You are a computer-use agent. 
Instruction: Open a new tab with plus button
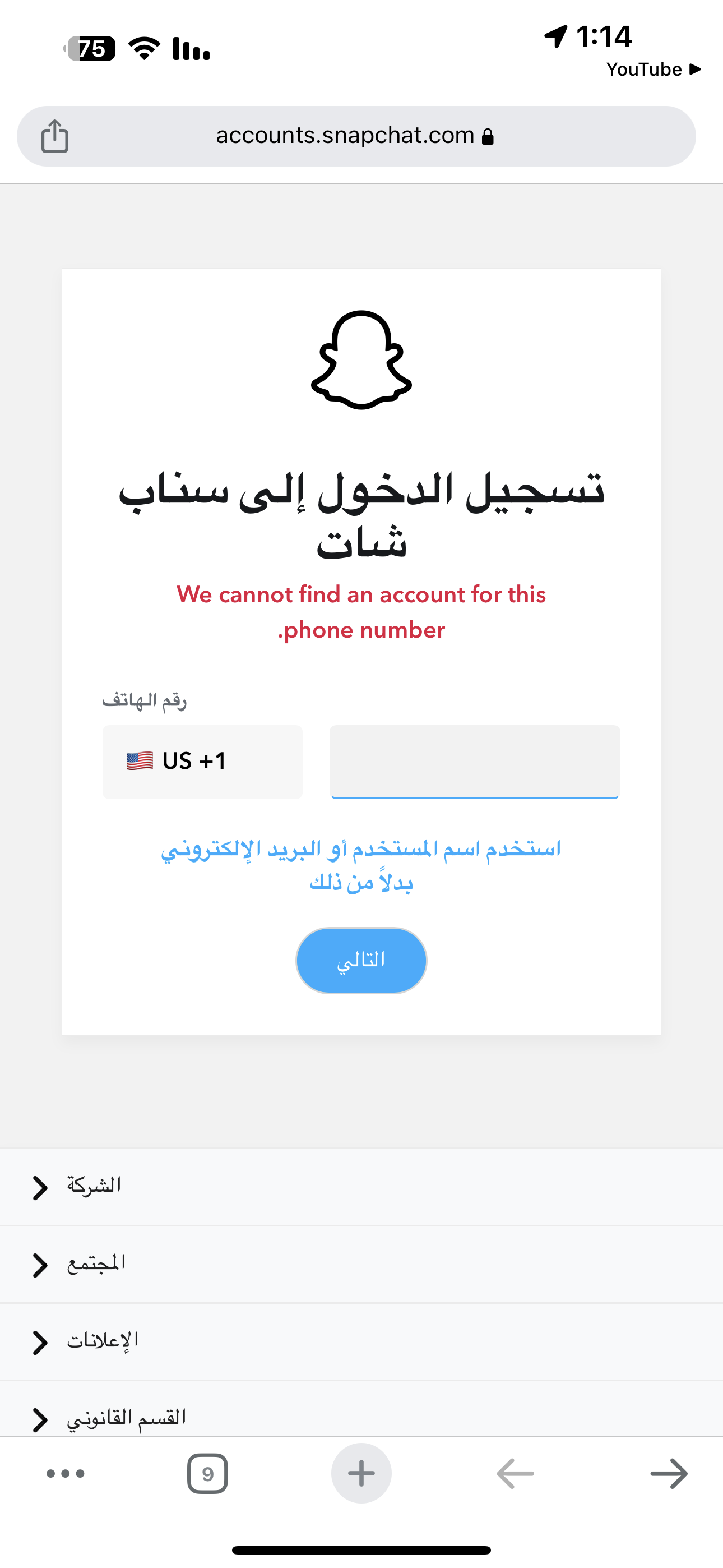coord(361,1473)
